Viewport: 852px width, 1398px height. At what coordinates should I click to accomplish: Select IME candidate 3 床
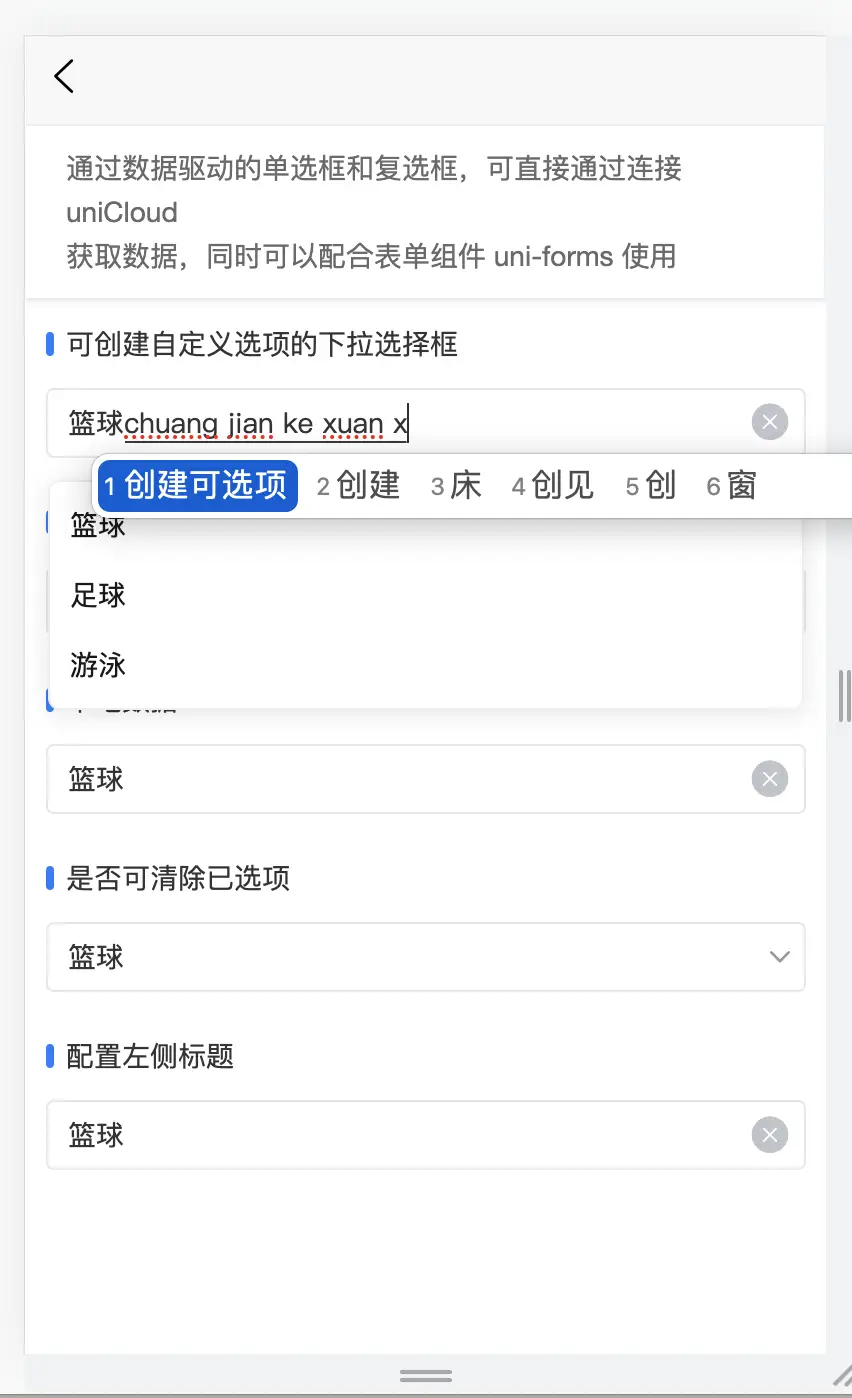point(456,486)
